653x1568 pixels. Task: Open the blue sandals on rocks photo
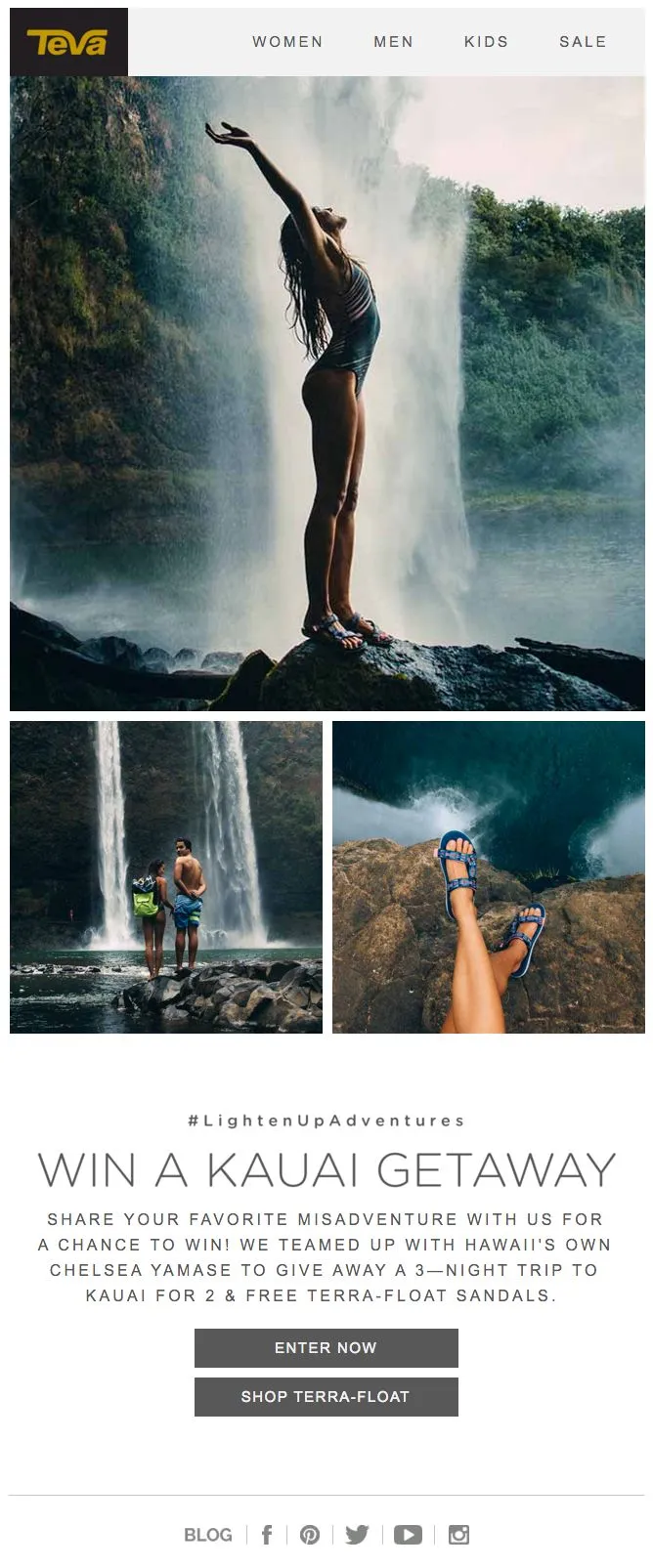(x=488, y=876)
